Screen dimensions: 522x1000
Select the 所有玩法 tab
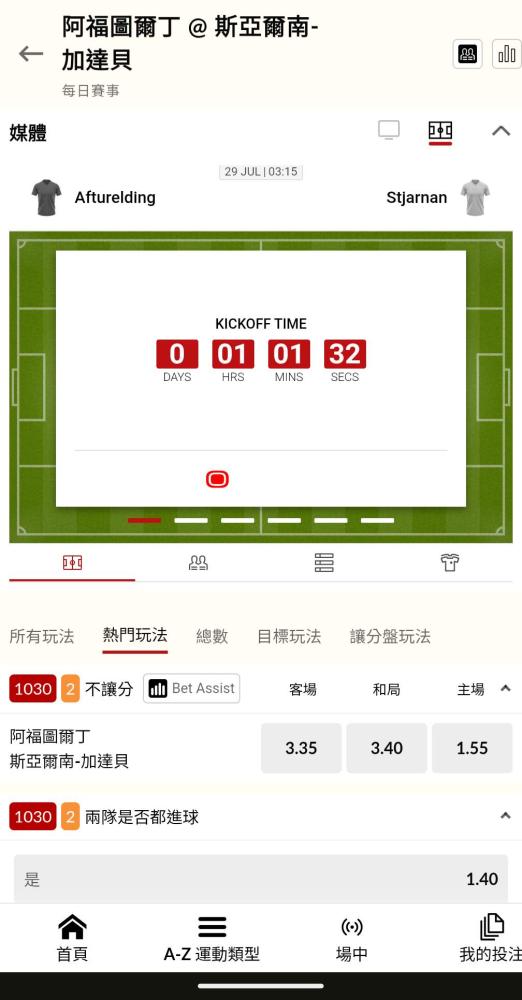coord(41,636)
